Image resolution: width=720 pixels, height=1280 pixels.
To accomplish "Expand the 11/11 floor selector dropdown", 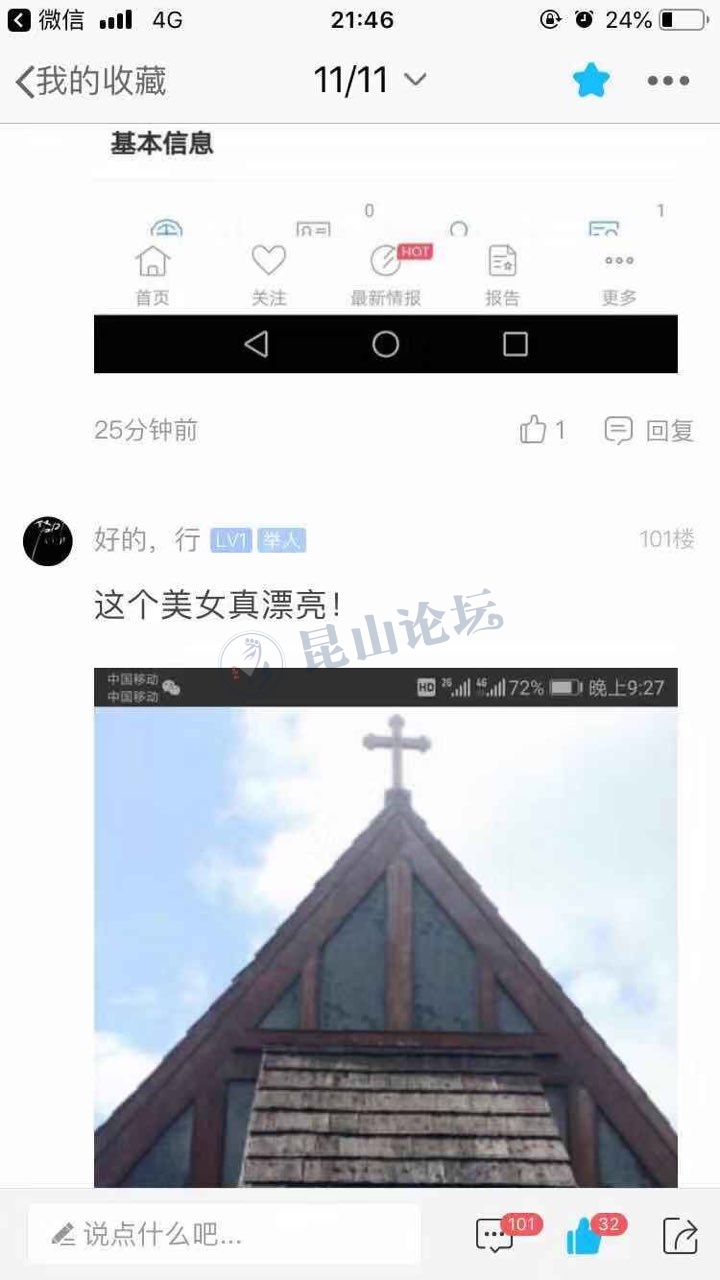I will click(370, 81).
